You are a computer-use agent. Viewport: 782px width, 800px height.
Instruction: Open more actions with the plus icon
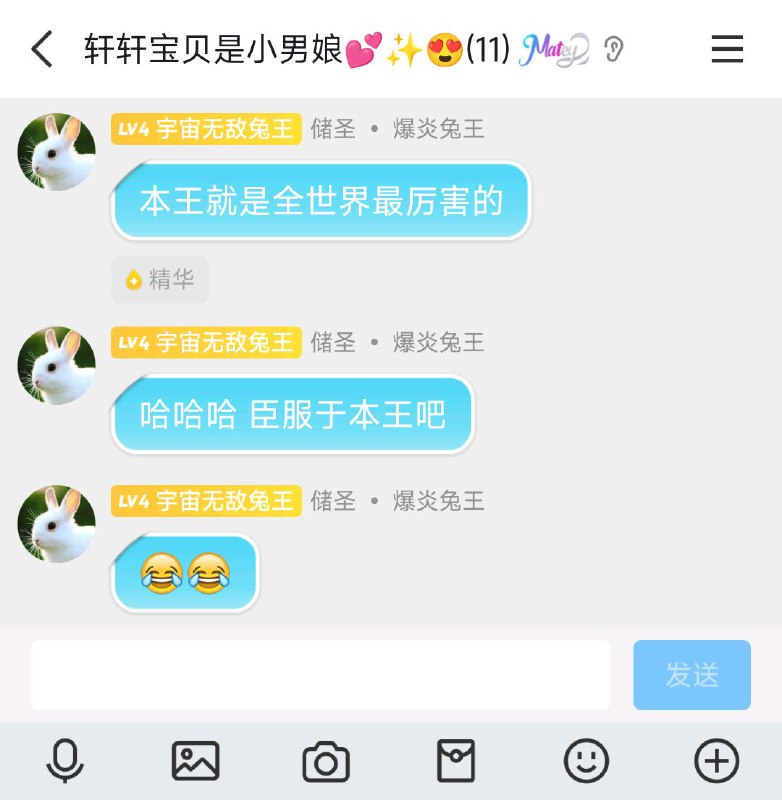715,760
